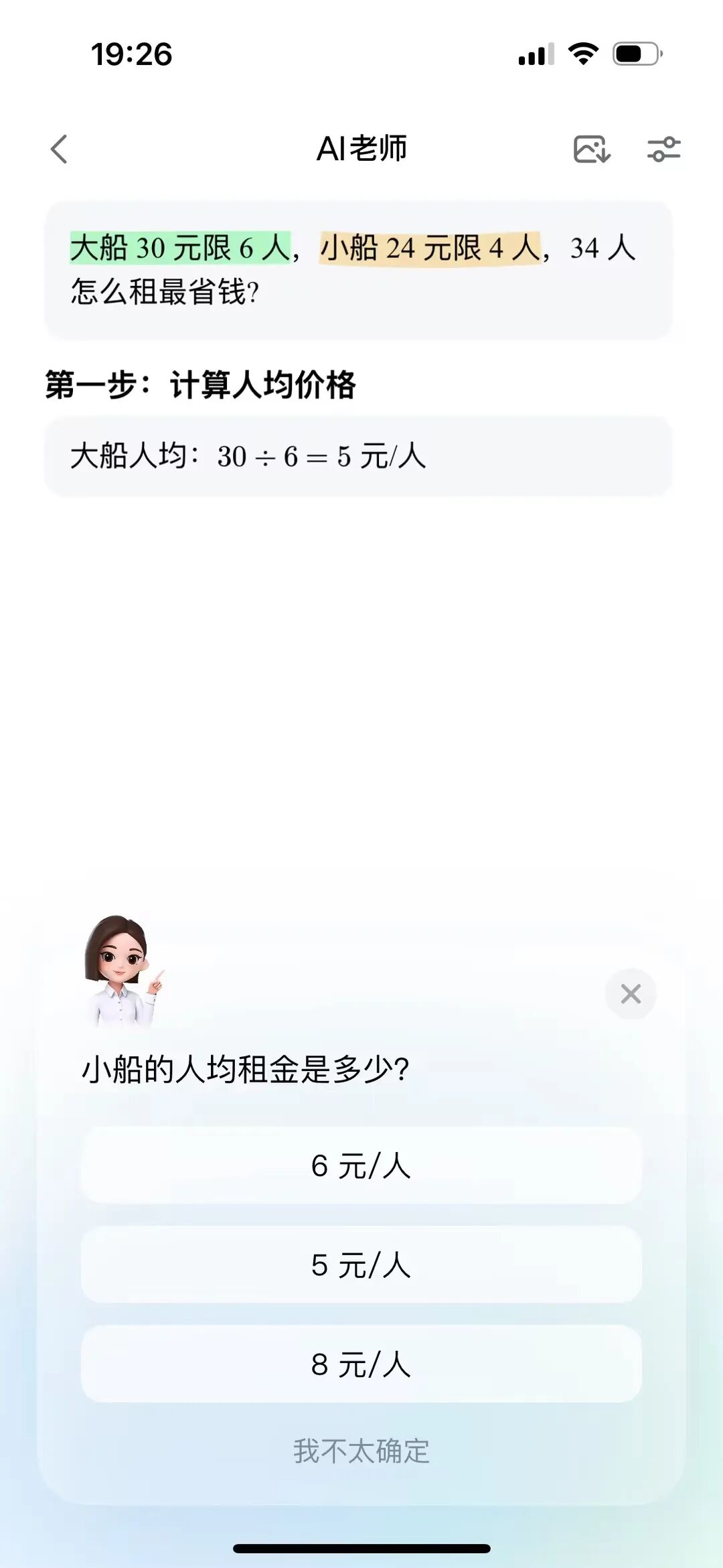The height and width of the screenshot is (1568, 723).
Task: Choose the answer 6 元/人
Action: pyautogui.click(x=361, y=1166)
